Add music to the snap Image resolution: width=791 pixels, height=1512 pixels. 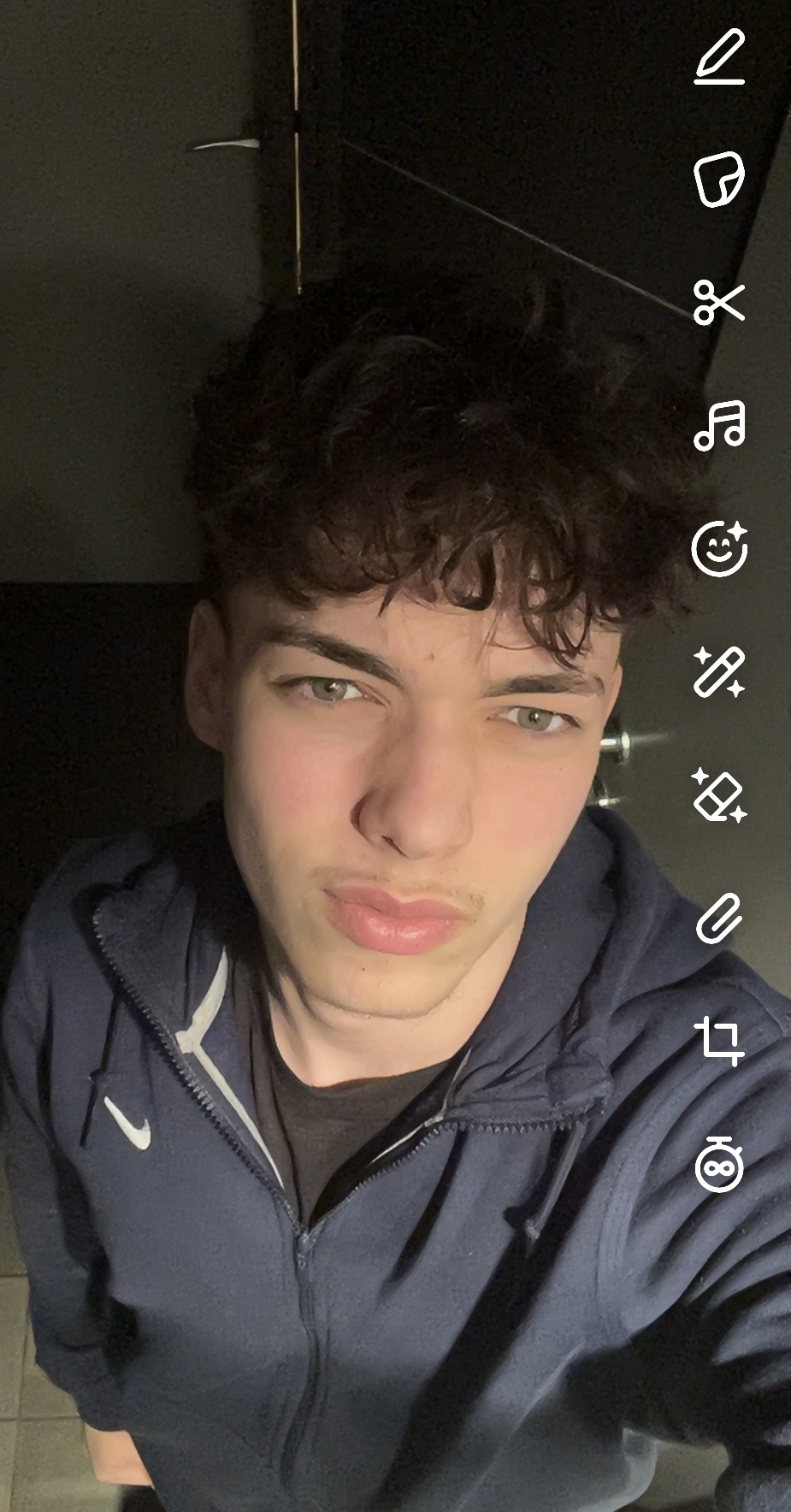[x=719, y=426]
